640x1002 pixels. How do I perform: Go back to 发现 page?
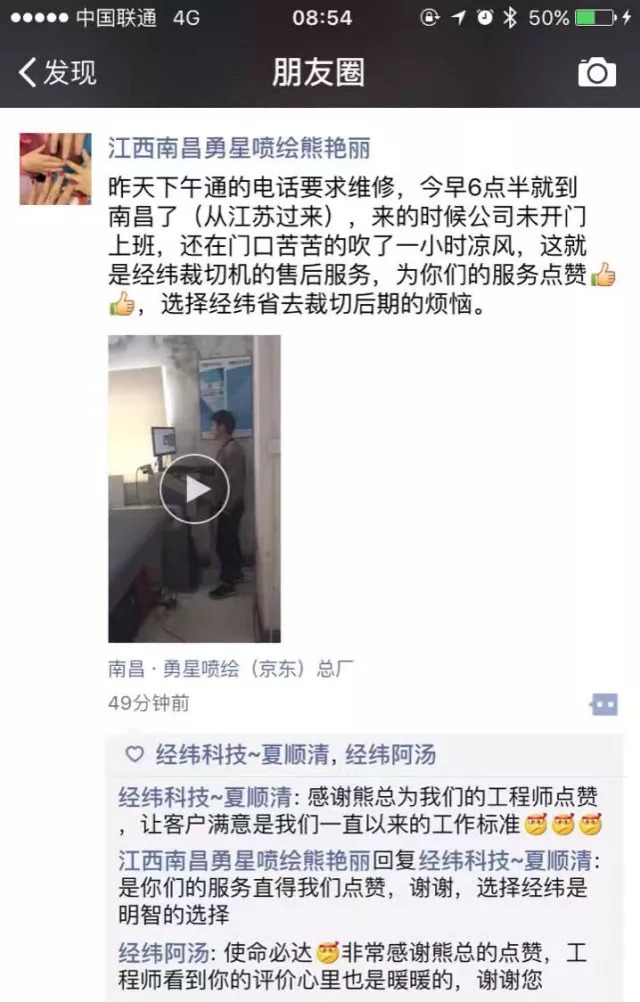point(58,72)
